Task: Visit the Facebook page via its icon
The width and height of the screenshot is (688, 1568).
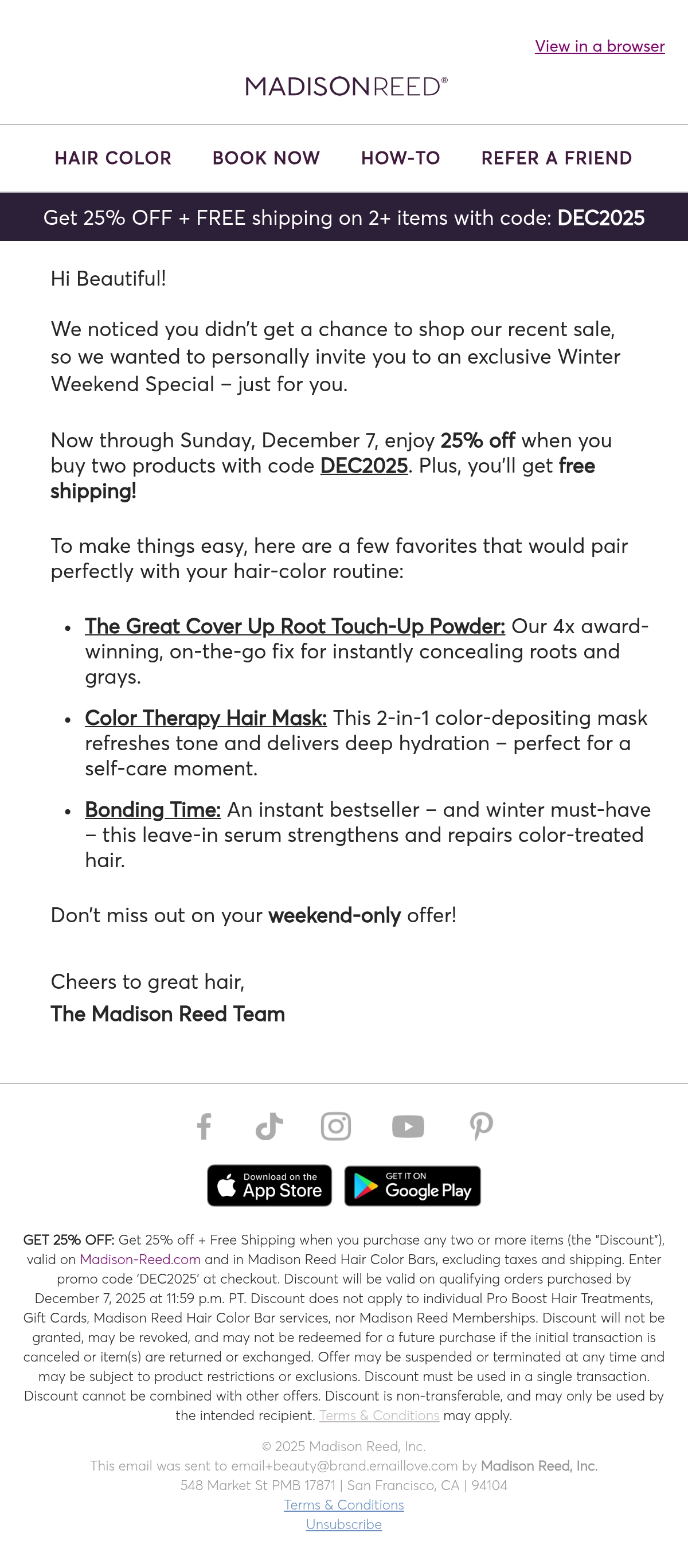Action: tap(204, 1126)
